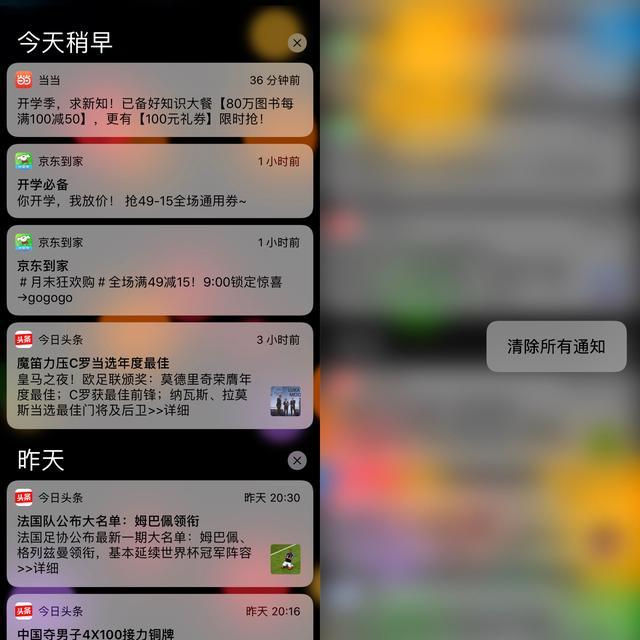Open the 今日头条 魔笛力压C罗 notification
640x640 pixels.
[x=160, y=375]
